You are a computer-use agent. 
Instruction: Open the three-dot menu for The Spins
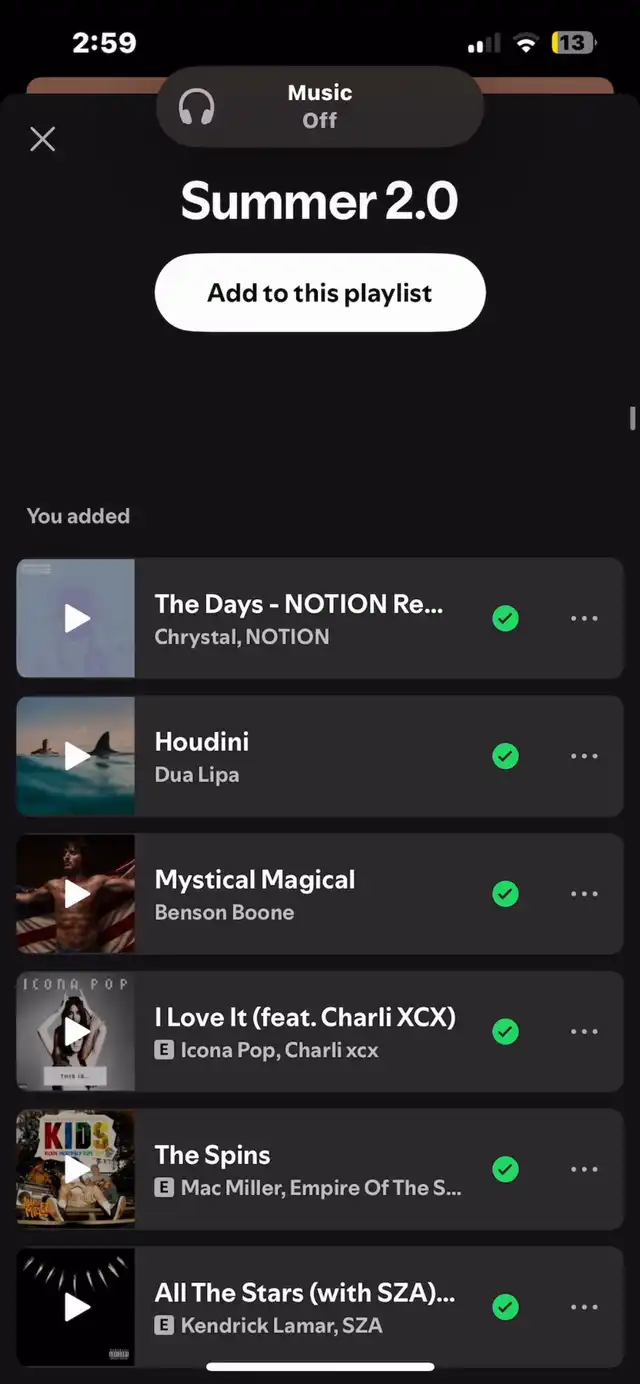coord(584,1169)
